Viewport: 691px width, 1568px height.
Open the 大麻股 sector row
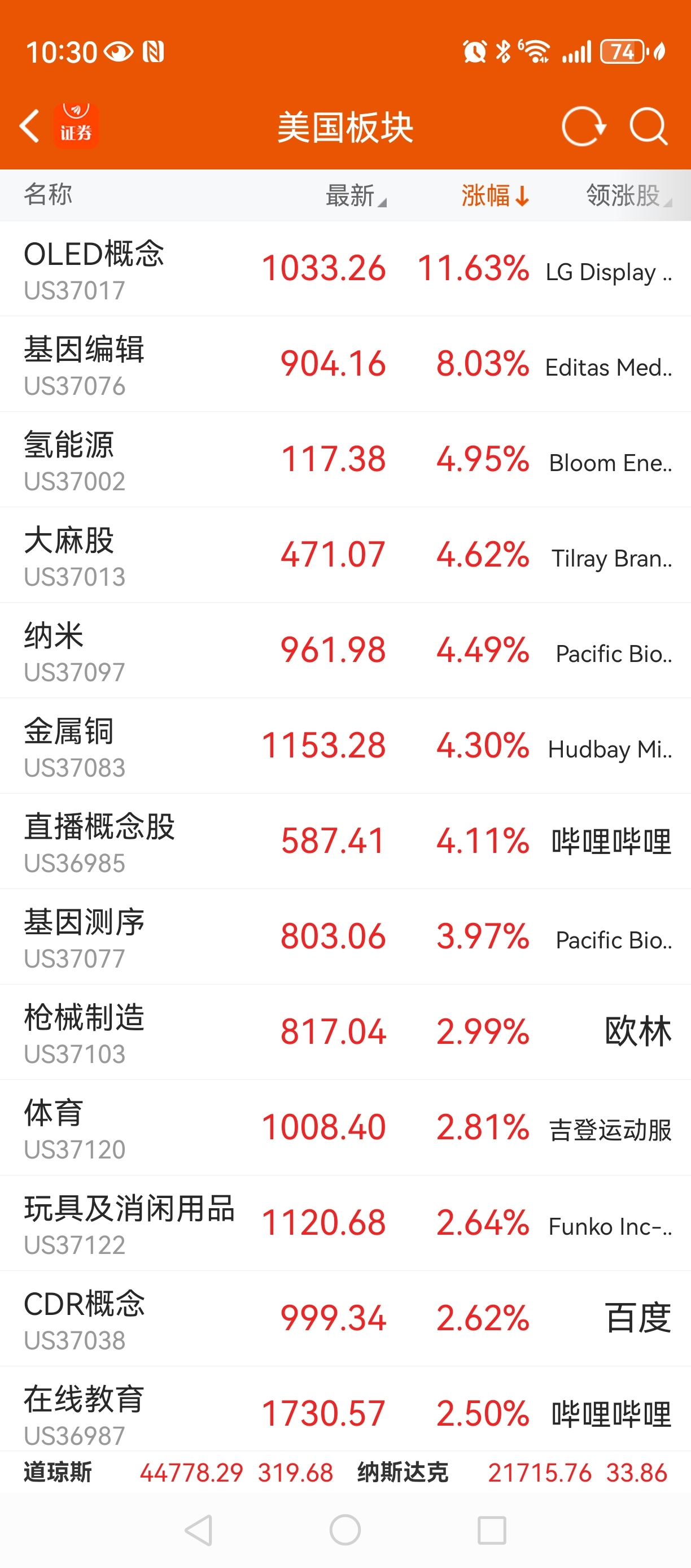tap(345, 555)
